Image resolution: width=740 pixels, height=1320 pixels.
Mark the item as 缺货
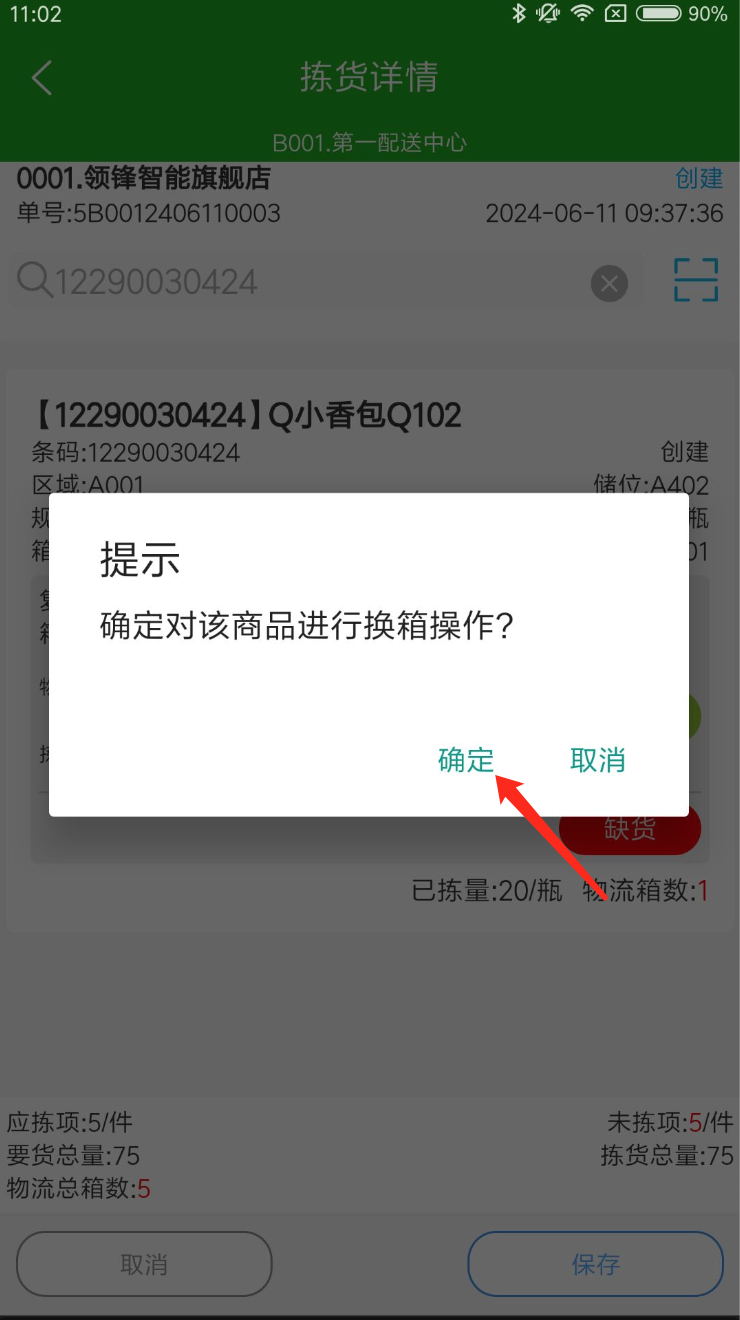click(x=629, y=830)
